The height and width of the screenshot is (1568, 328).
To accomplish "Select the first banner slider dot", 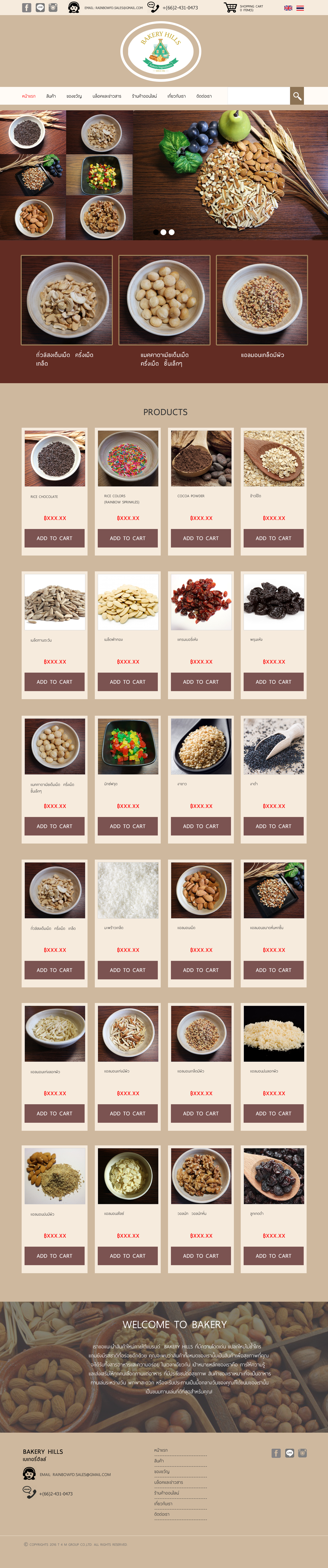I will 156,232.
